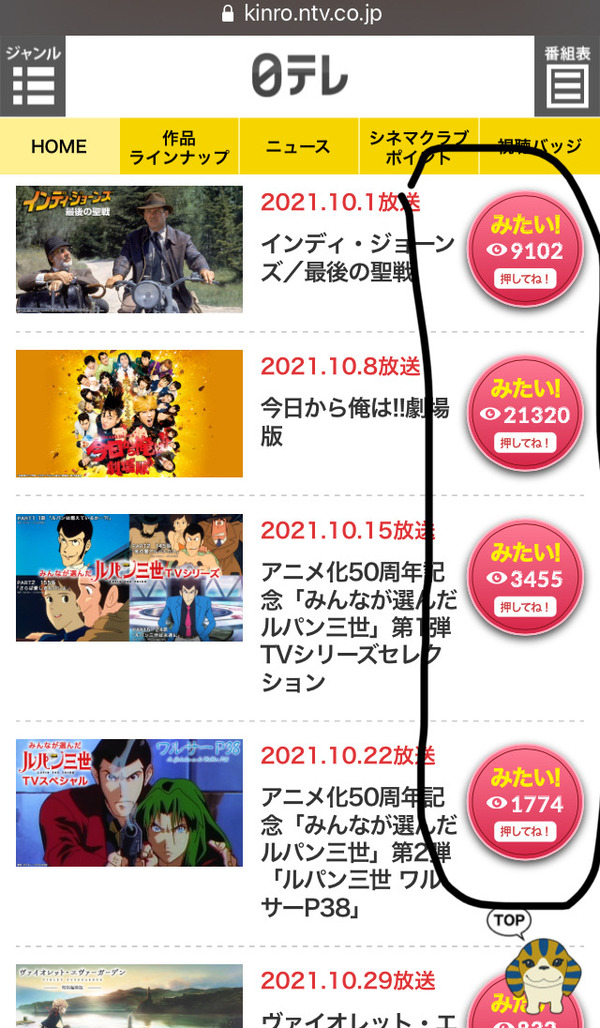Open the 日テレ logo home link
This screenshot has height=1028, width=600.
coord(300,75)
